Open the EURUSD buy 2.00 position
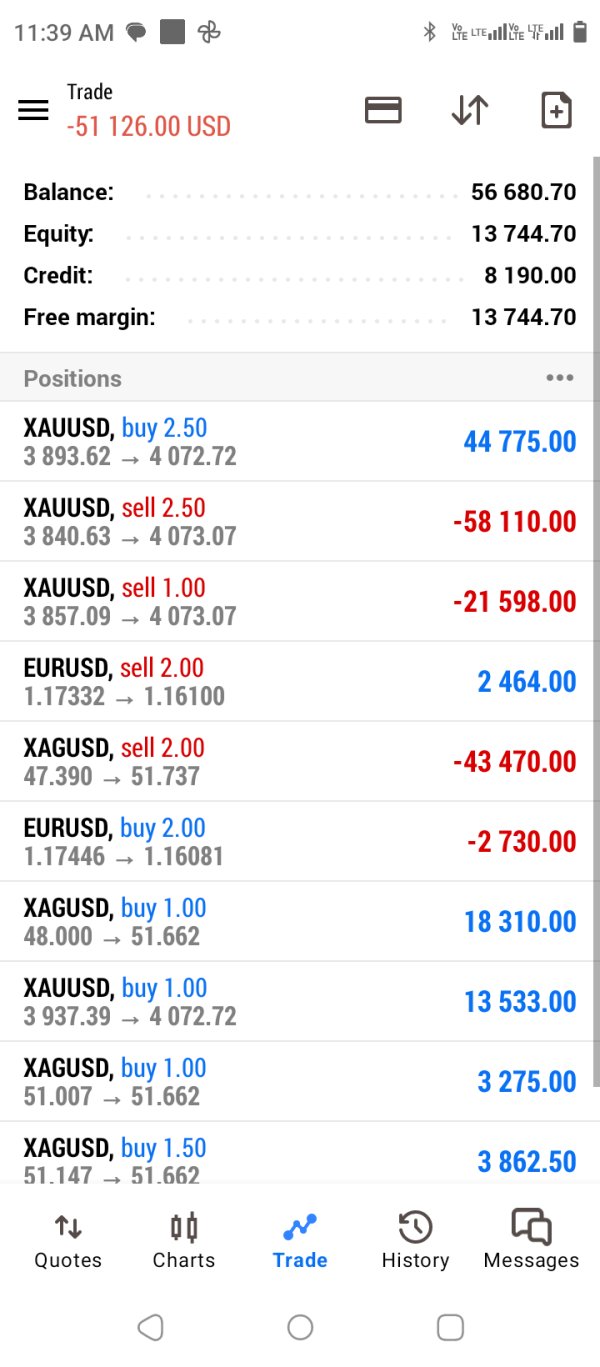 click(300, 842)
